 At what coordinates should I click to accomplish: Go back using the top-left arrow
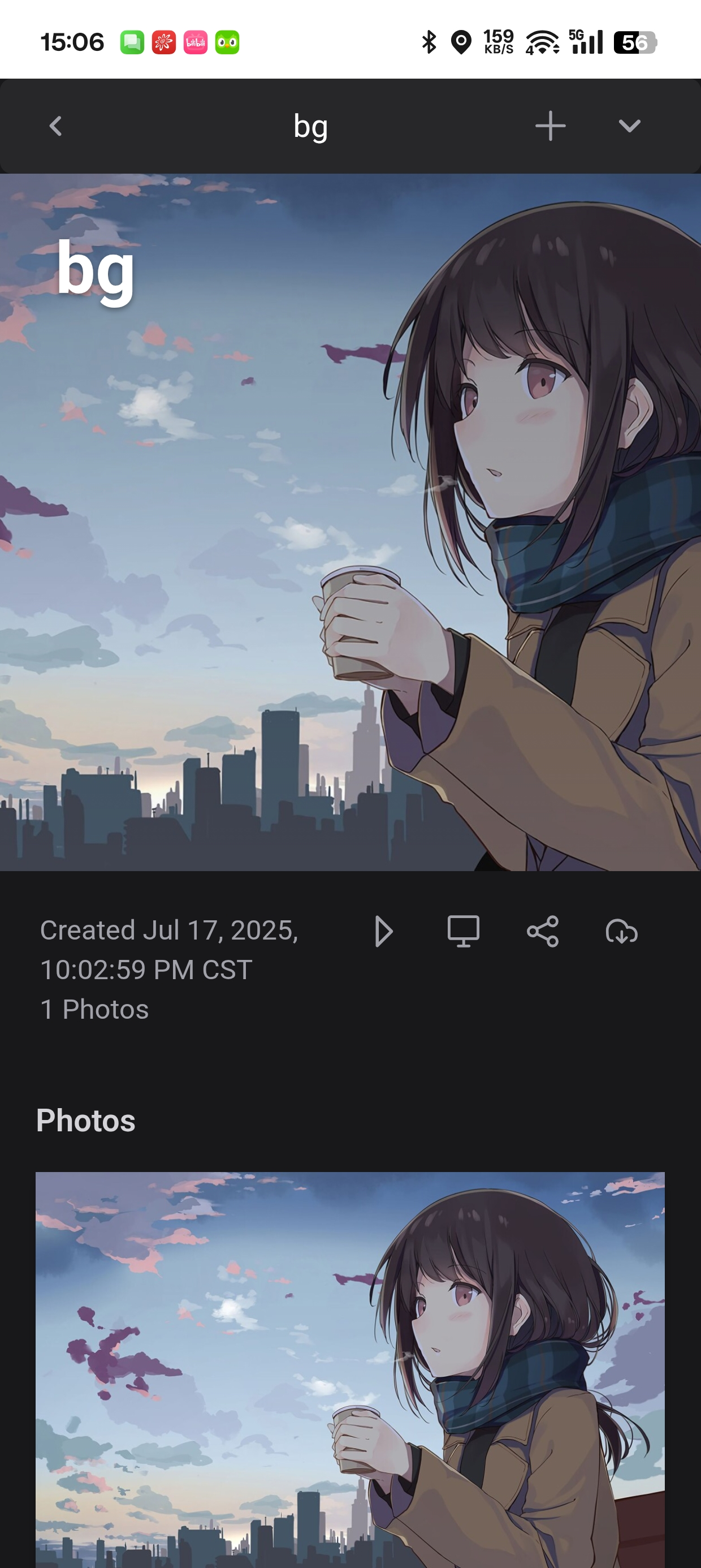click(x=55, y=126)
